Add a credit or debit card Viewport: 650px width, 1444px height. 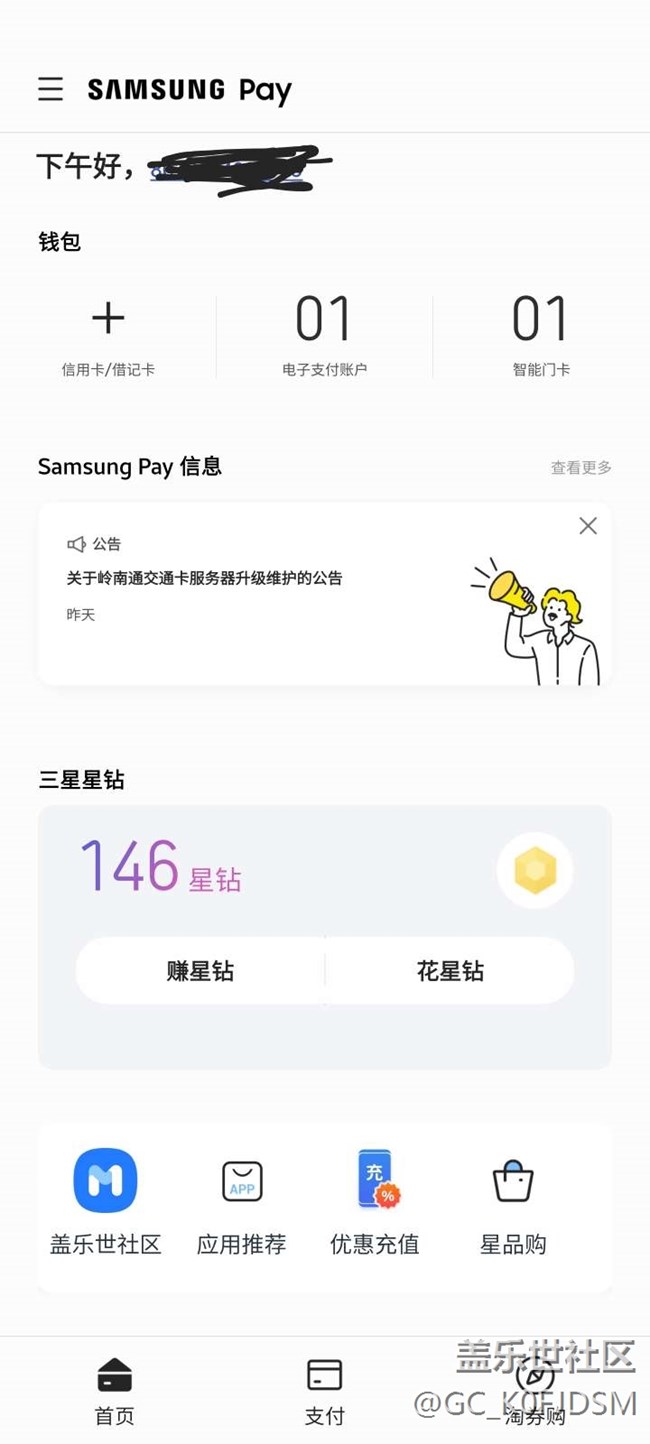[108, 334]
